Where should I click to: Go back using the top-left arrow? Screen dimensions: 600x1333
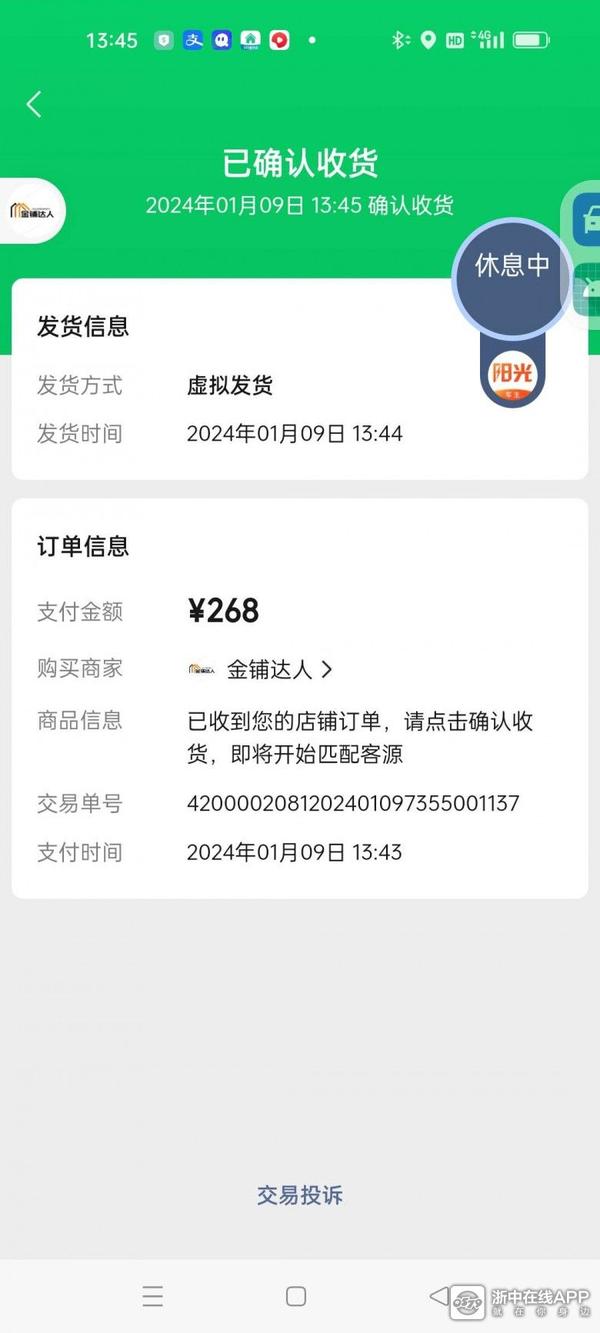pos(34,104)
